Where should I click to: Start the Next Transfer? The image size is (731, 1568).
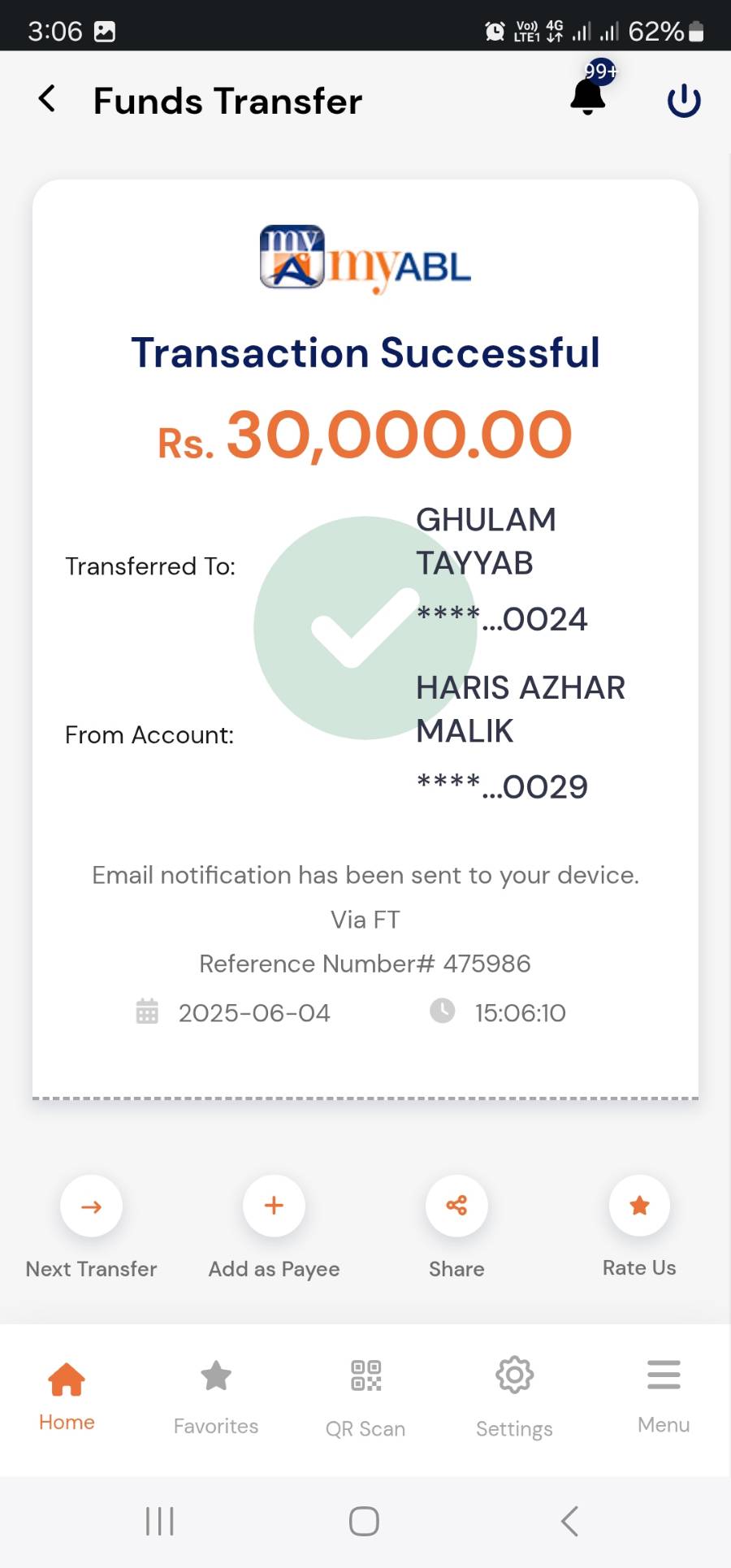point(92,1206)
